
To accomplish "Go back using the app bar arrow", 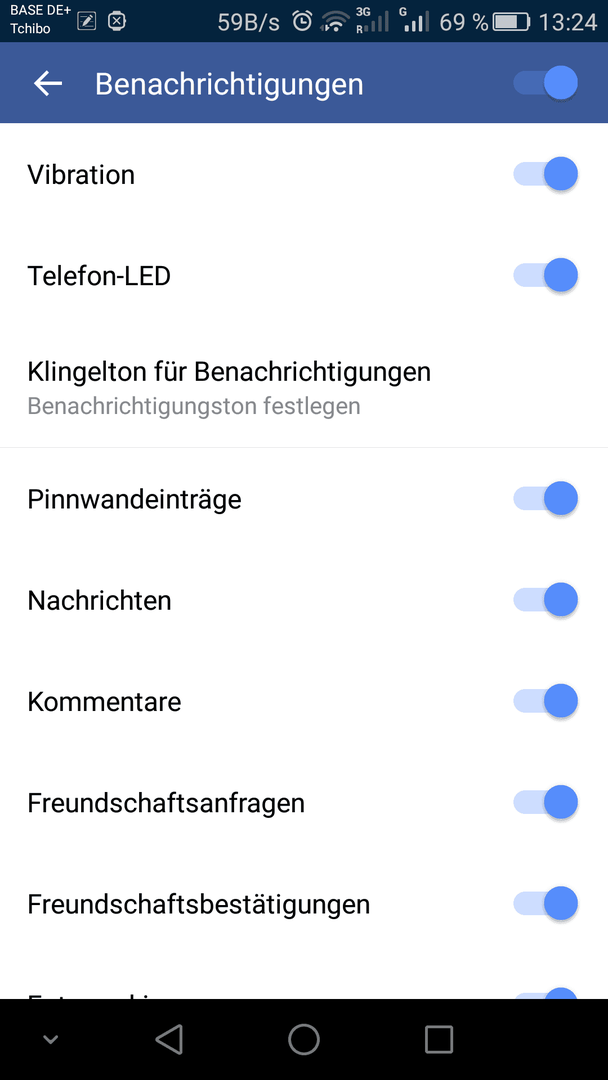I will 48,83.
